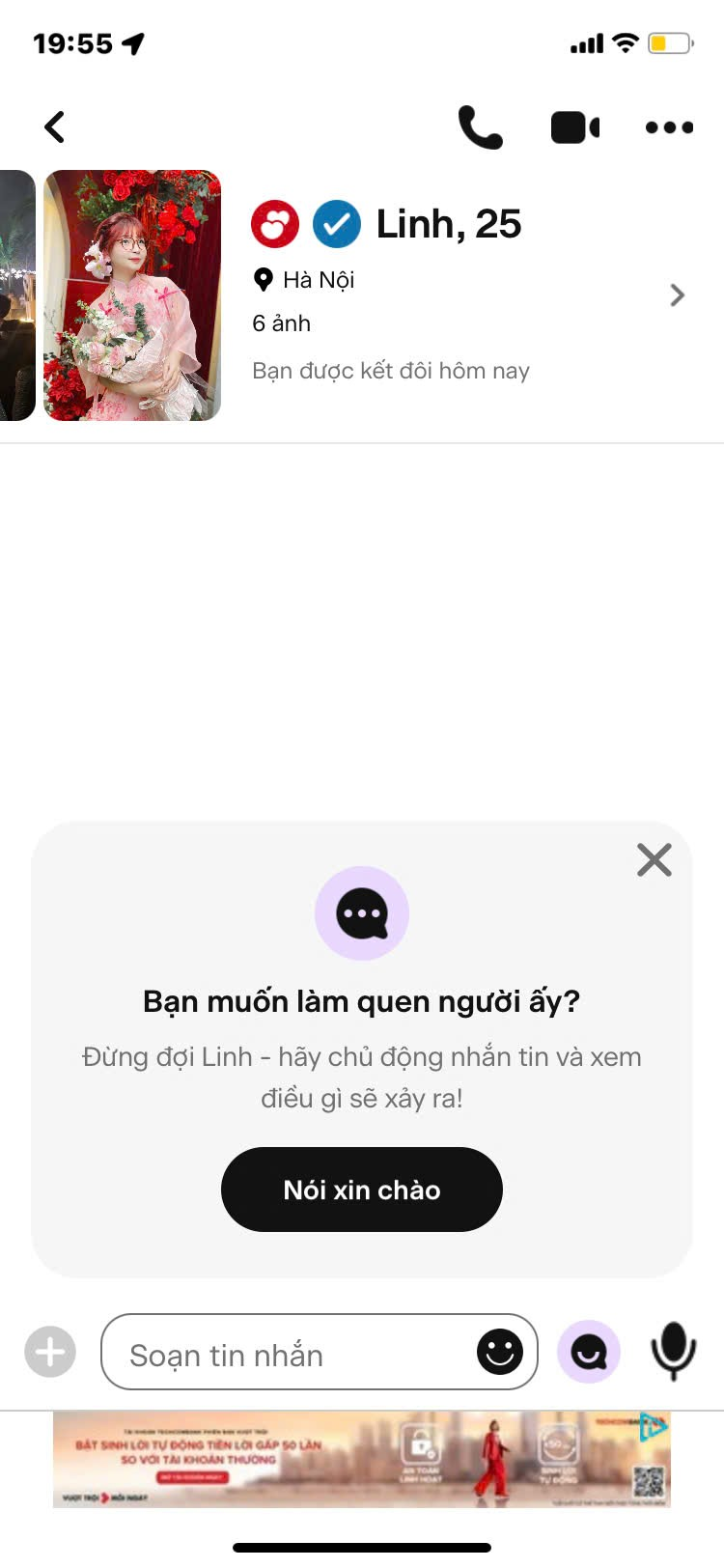This screenshot has height=1568, width=724.
Task: Start a voice call with Linh
Action: (x=480, y=126)
